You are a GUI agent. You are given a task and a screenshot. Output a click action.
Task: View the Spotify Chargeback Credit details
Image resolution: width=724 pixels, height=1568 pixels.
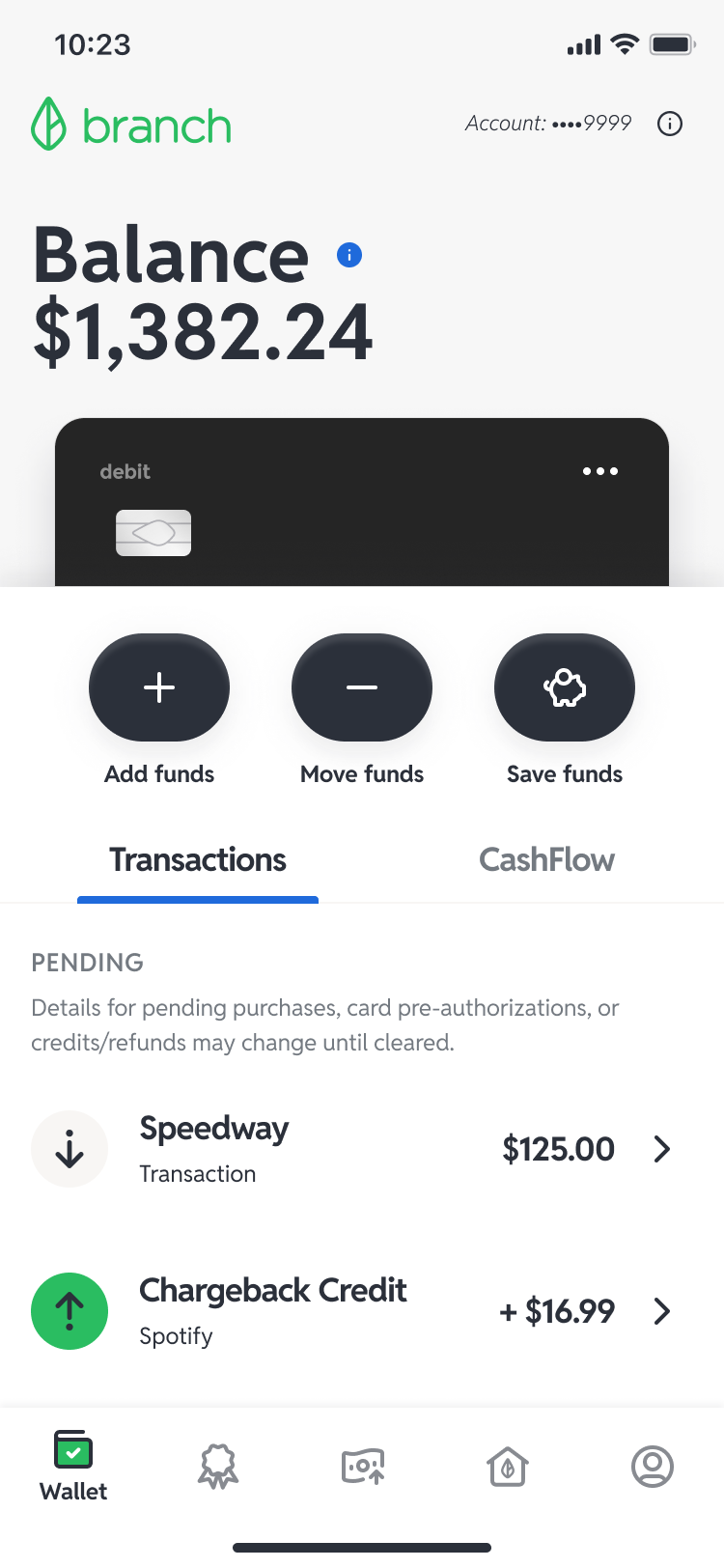pyautogui.click(x=362, y=1311)
